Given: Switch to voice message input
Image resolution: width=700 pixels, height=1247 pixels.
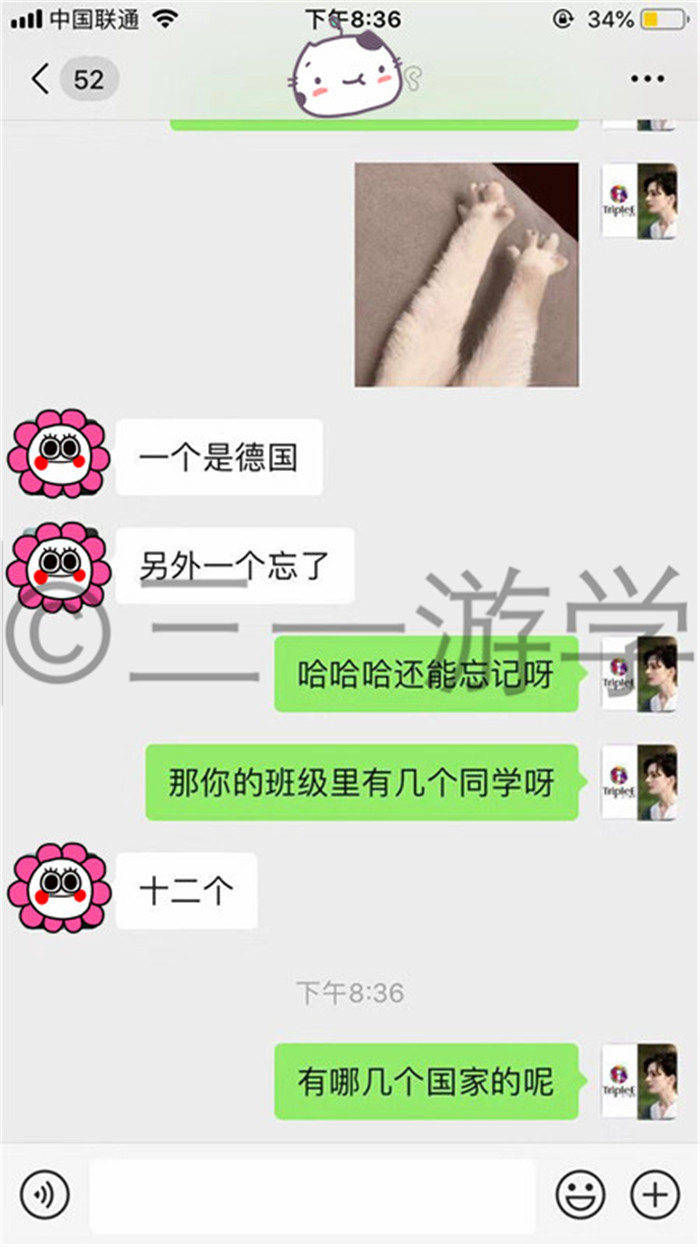Looking at the screenshot, I should click(45, 1194).
